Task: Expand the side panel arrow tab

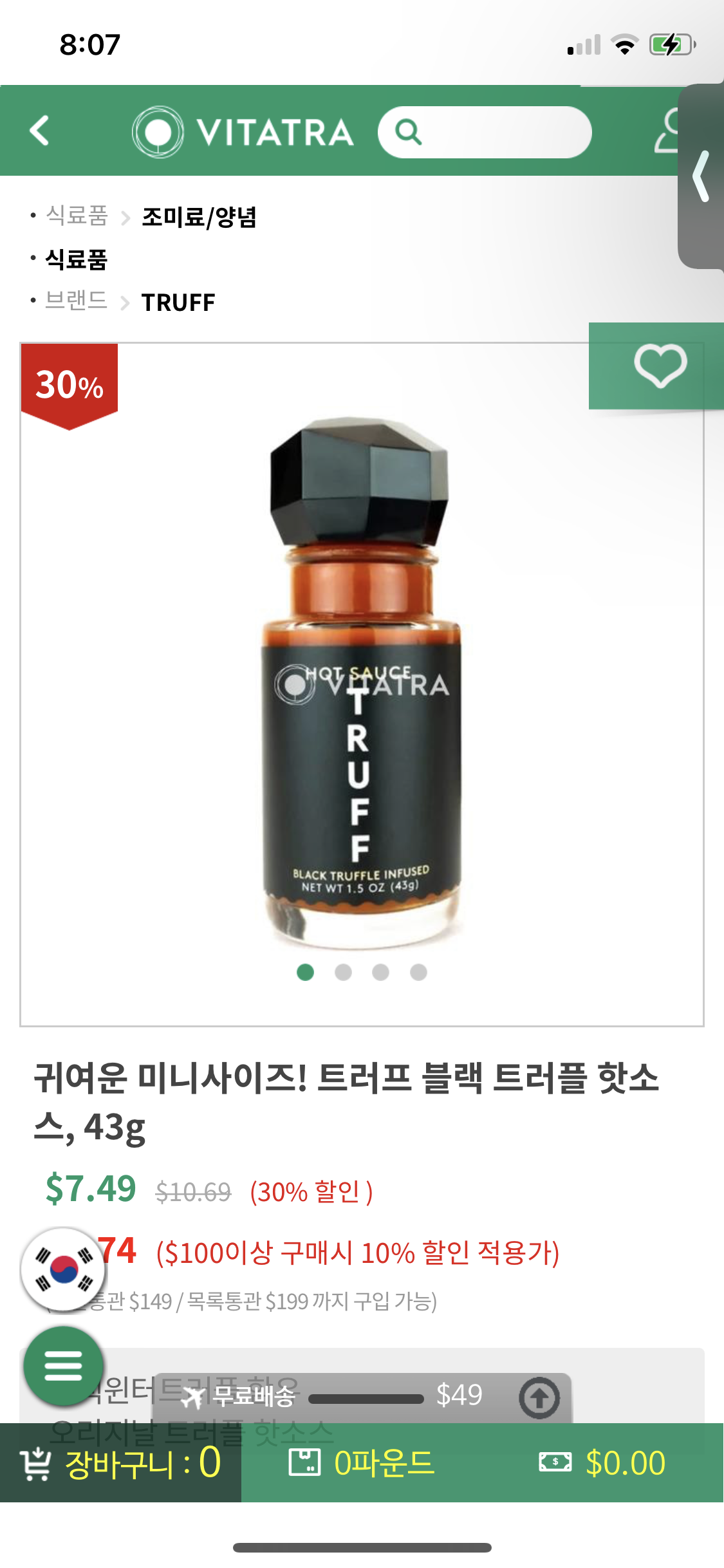Action: pyautogui.click(x=701, y=176)
